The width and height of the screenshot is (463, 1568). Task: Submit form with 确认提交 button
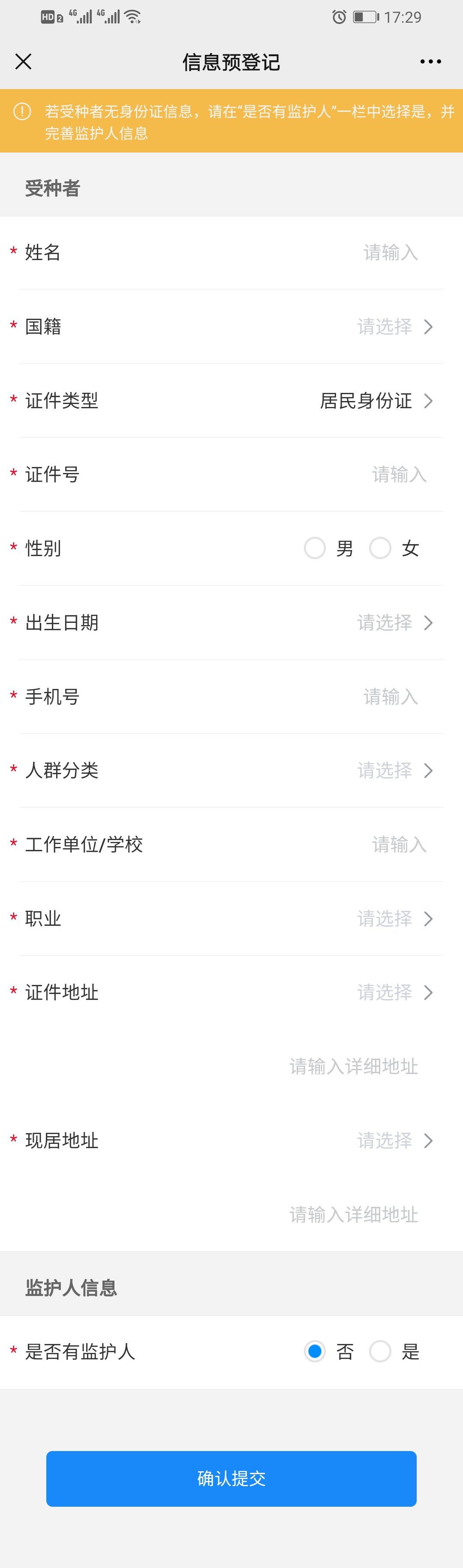click(x=231, y=1478)
